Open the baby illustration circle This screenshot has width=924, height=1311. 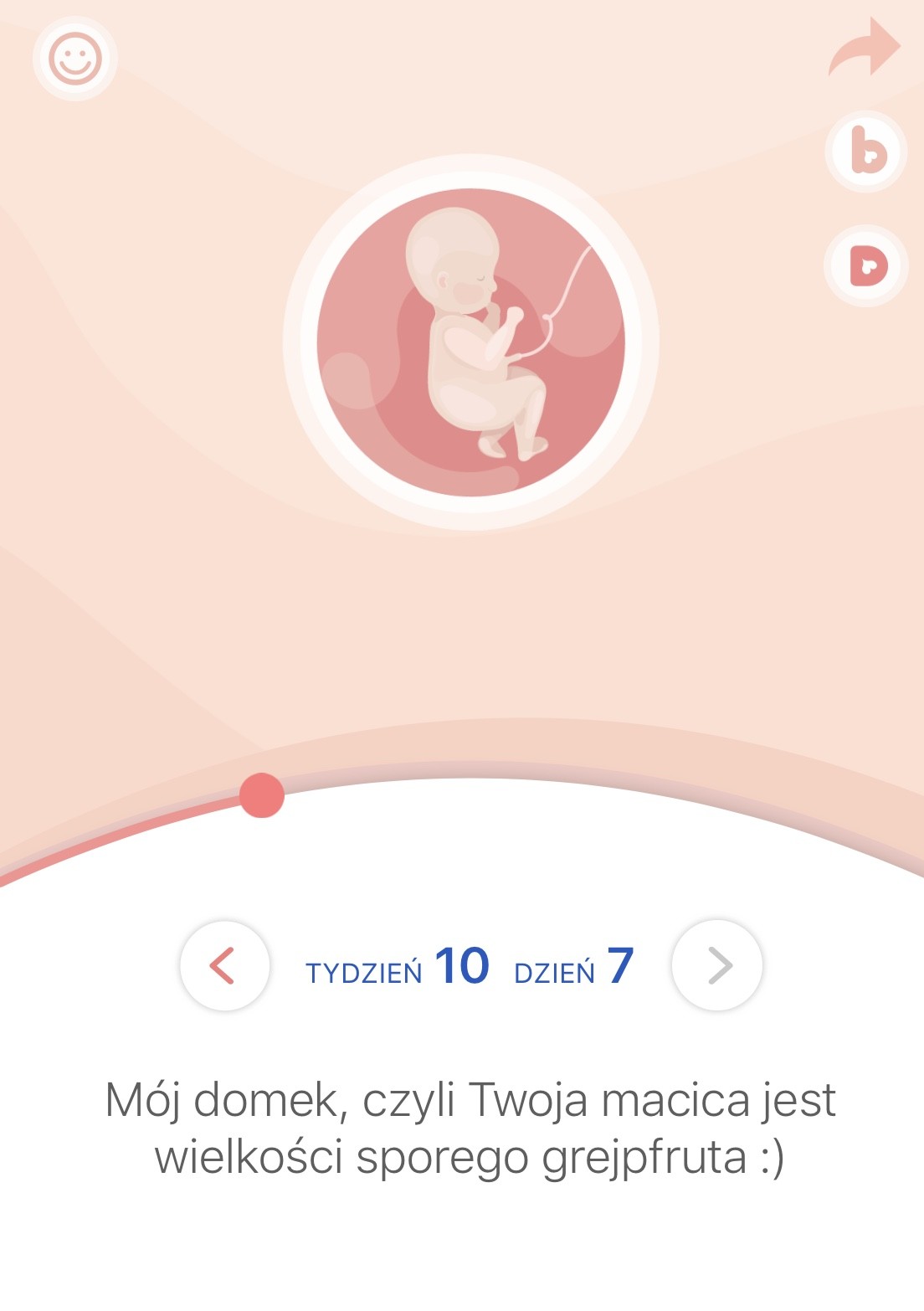[471, 342]
